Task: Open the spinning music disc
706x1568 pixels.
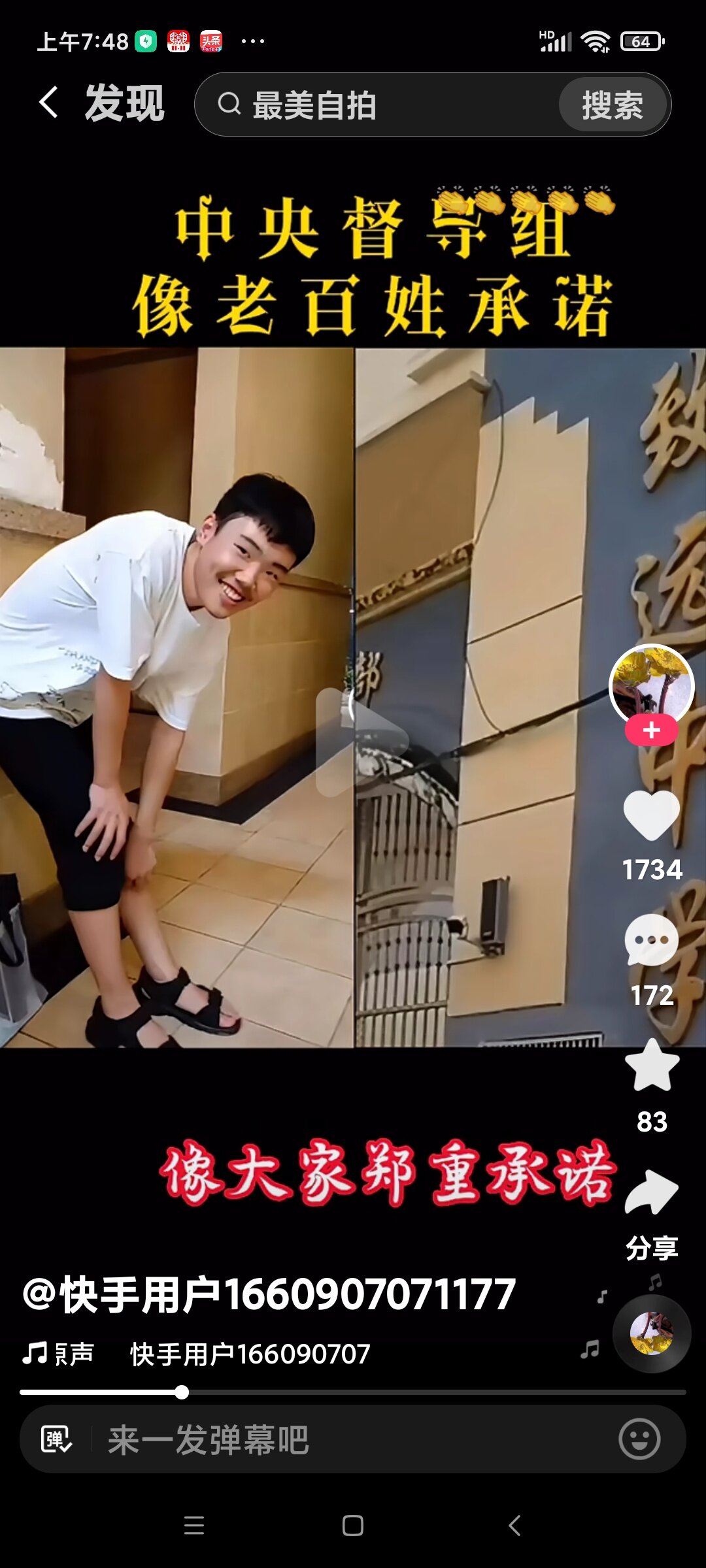Action: point(651,1333)
